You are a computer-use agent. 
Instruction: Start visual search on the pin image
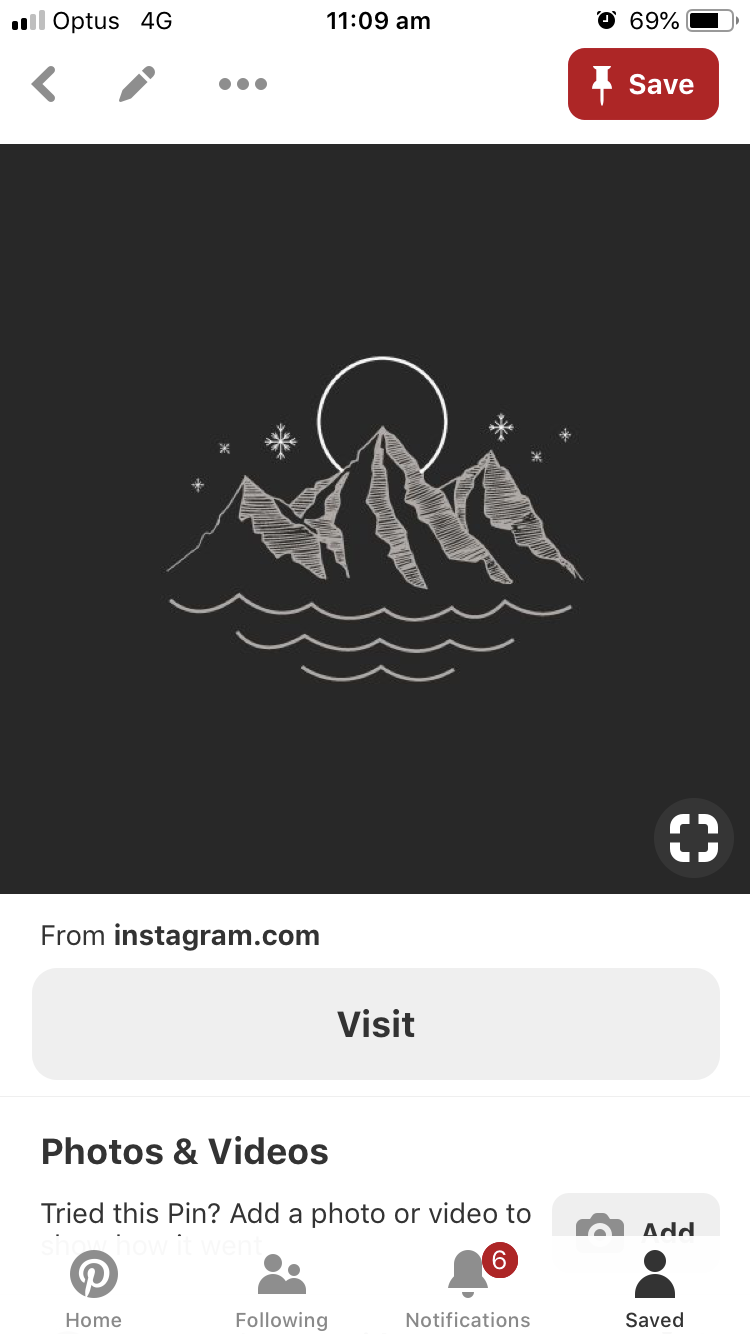coord(693,838)
